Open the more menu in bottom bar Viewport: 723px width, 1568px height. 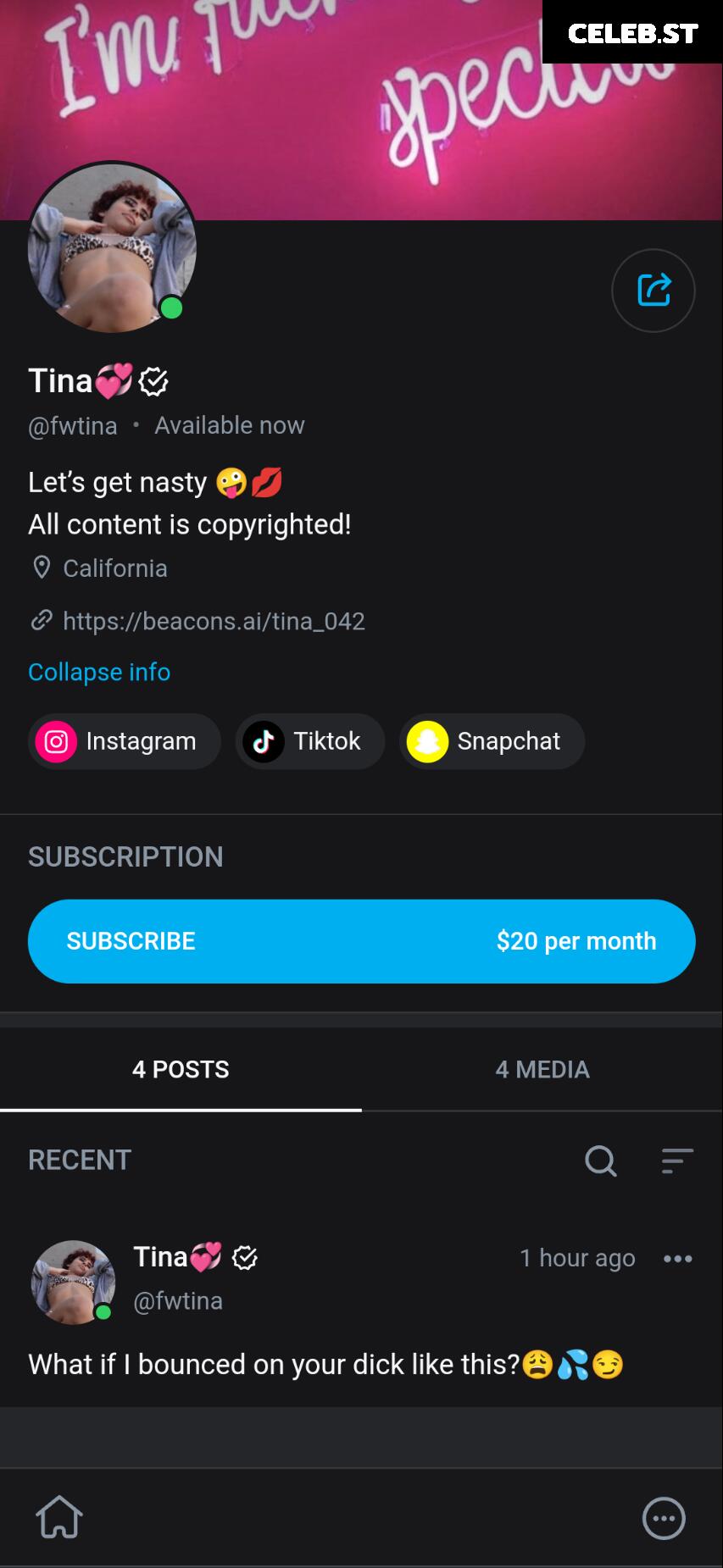(664, 1517)
